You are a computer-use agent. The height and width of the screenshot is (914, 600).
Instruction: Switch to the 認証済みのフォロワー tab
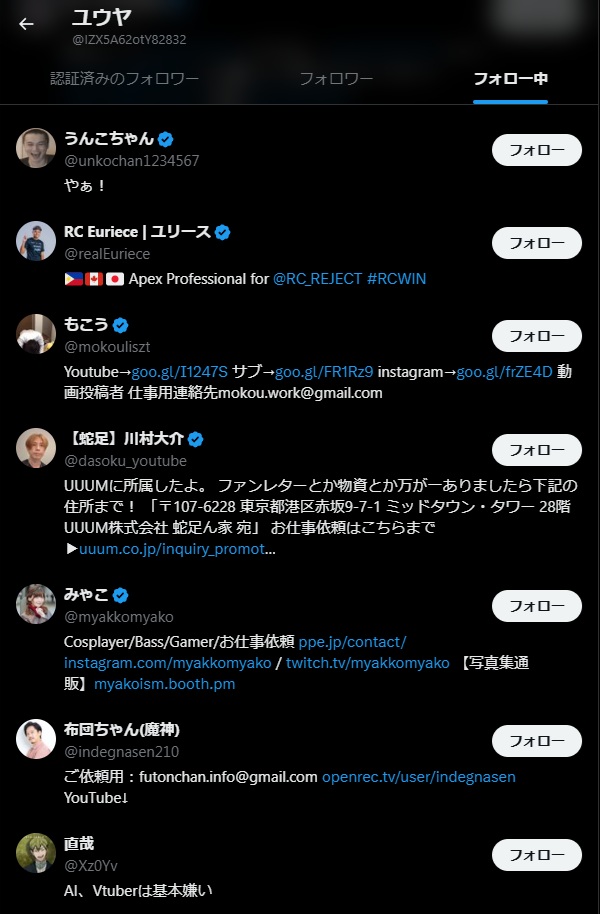pos(125,79)
